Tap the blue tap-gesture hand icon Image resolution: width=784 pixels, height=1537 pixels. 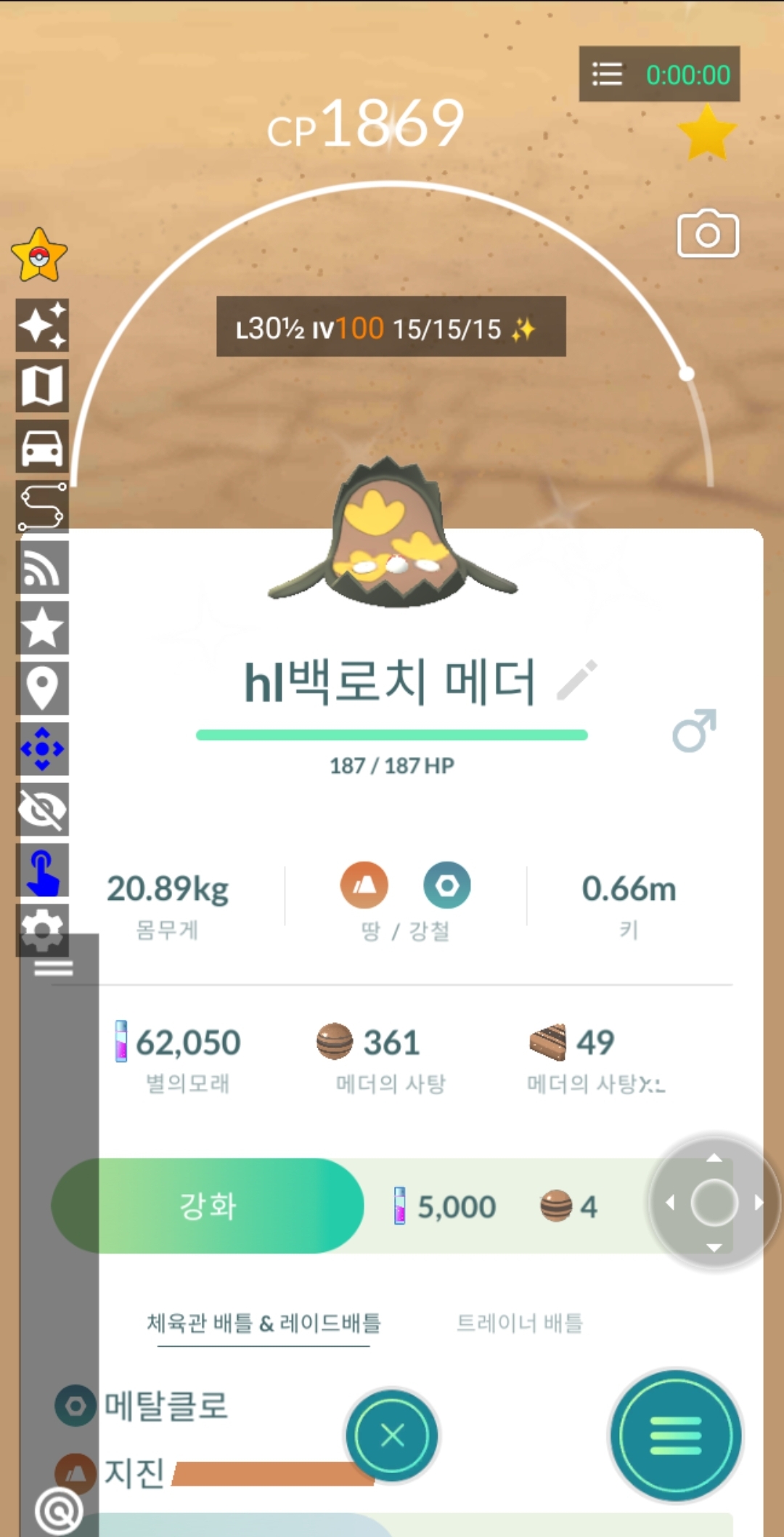click(x=42, y=870)
